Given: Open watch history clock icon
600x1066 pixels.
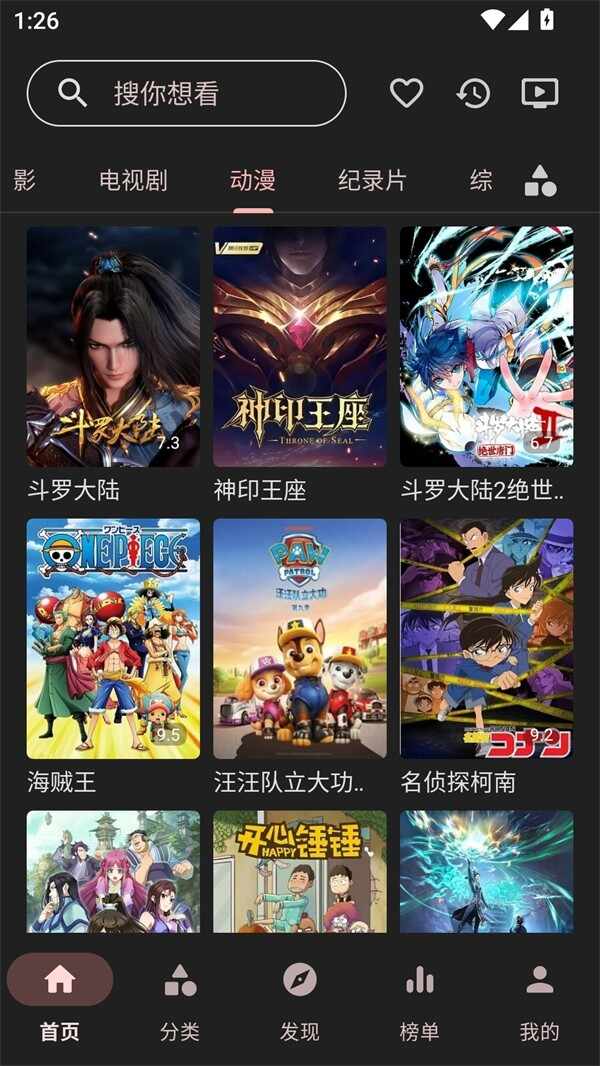Looking at the screenshot, I should point(474,93).
